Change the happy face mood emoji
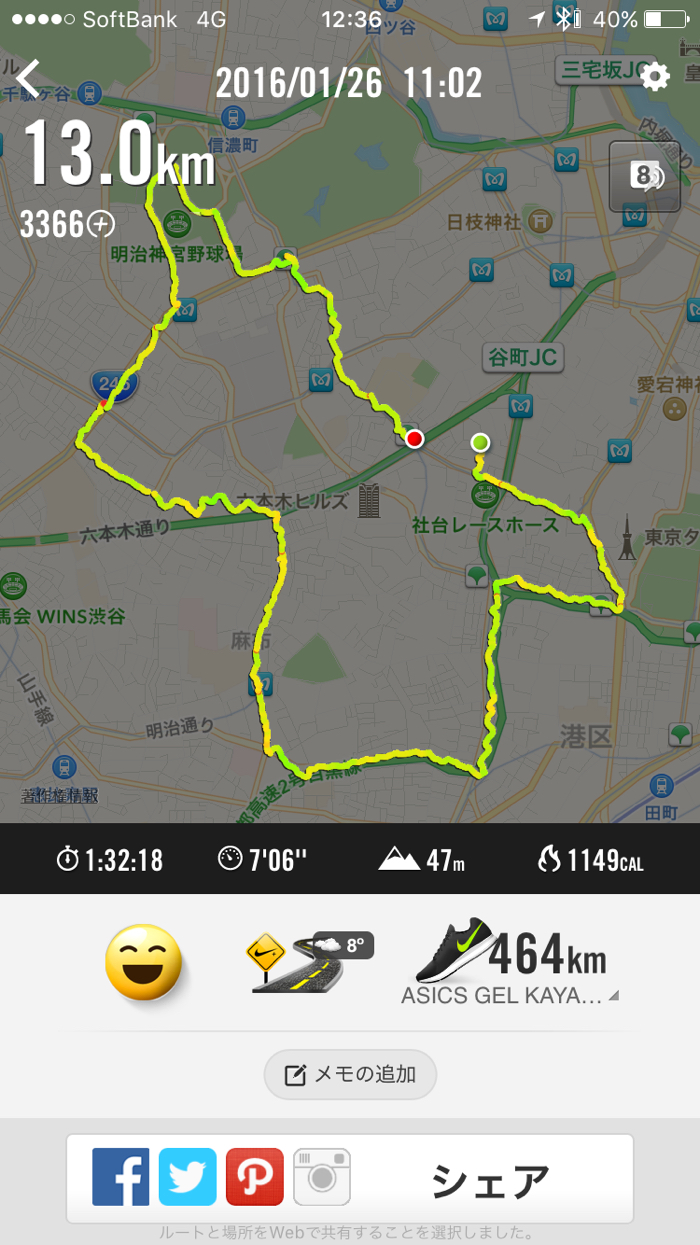 [145, 963]
